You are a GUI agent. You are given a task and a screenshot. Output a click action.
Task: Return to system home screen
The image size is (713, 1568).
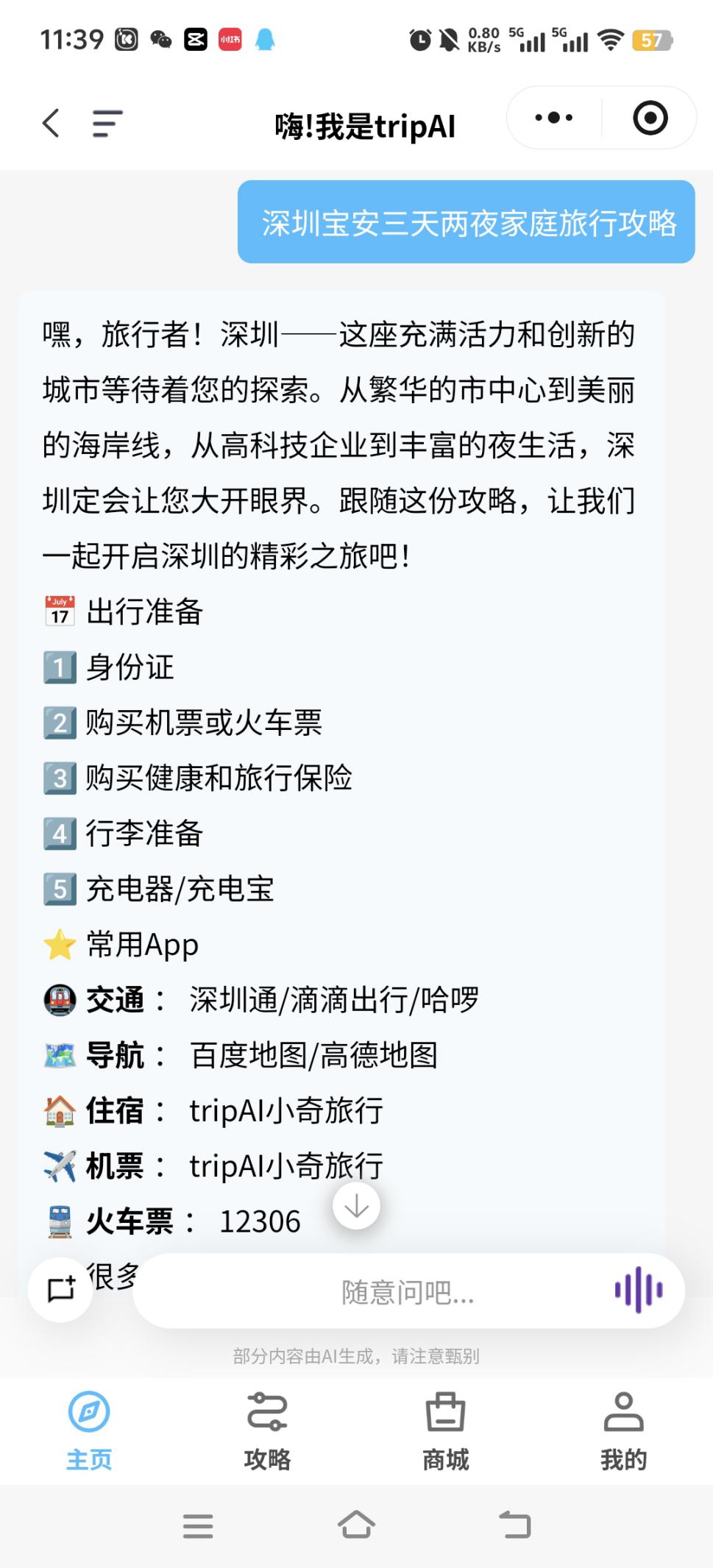coord(356,1525)
